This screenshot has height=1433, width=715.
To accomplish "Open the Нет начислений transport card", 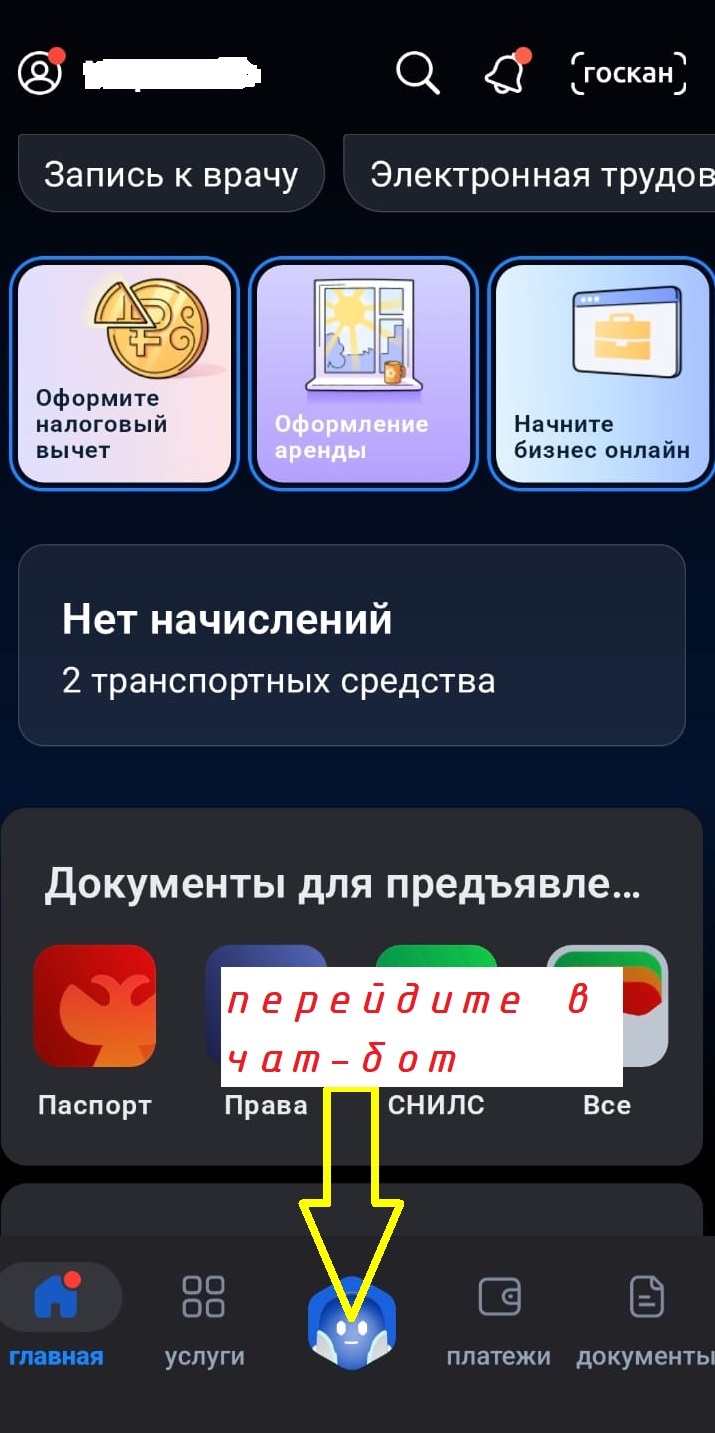I will pos(351,645).
